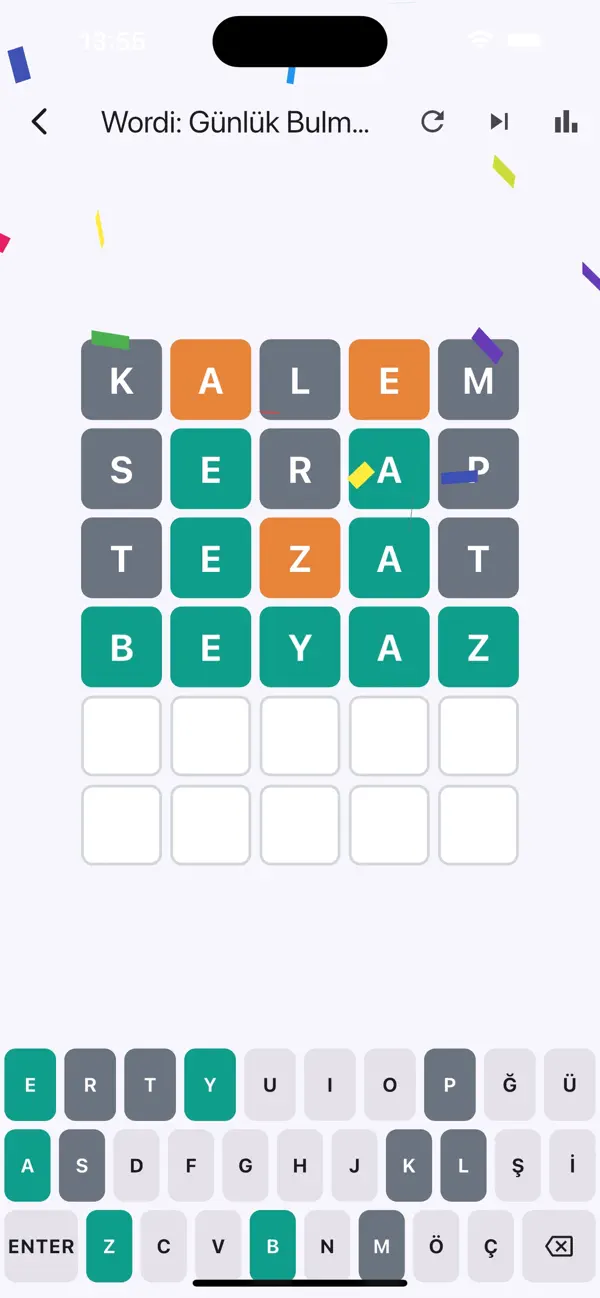
Task: Type the letter Ç
Action: (x=490, y=1246)
